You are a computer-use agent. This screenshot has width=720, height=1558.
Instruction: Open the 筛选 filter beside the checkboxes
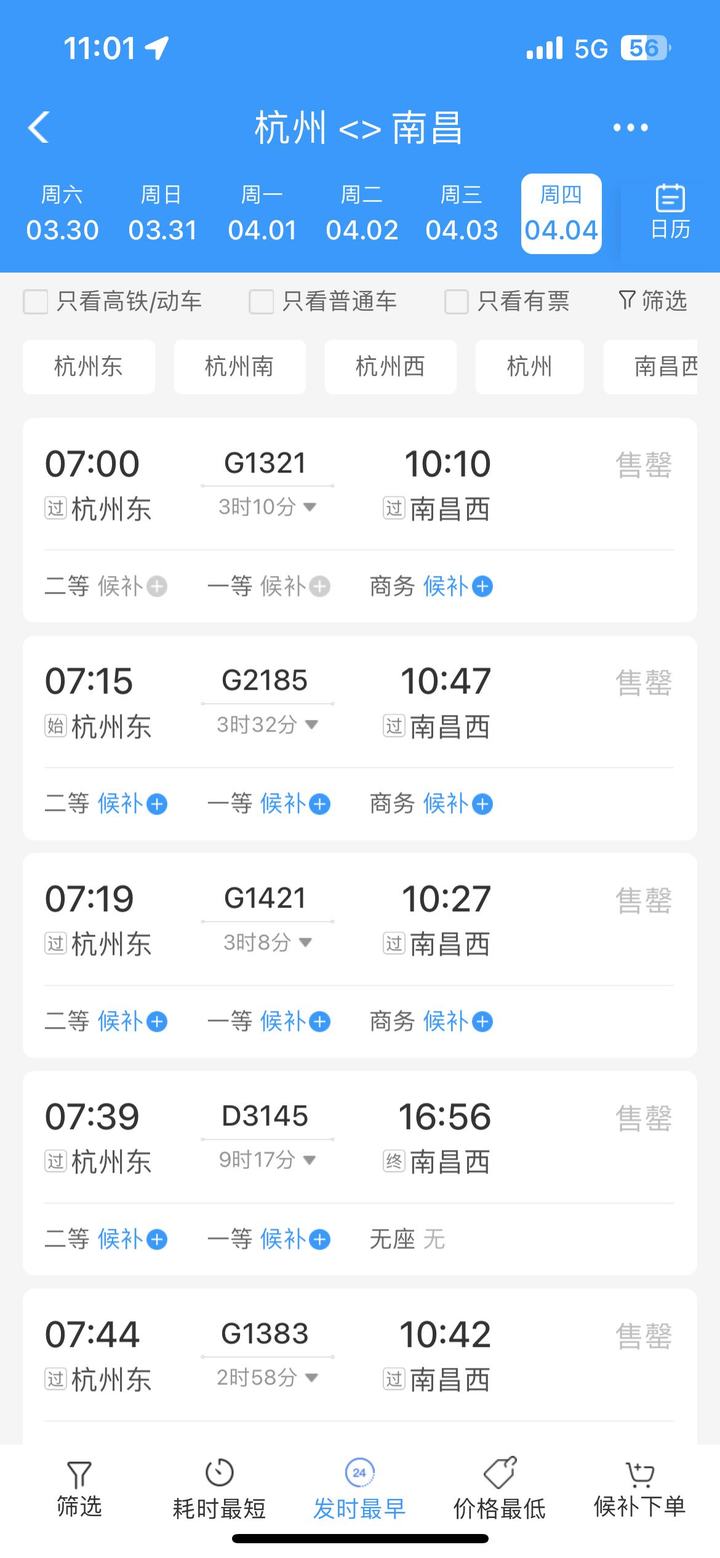653,300
